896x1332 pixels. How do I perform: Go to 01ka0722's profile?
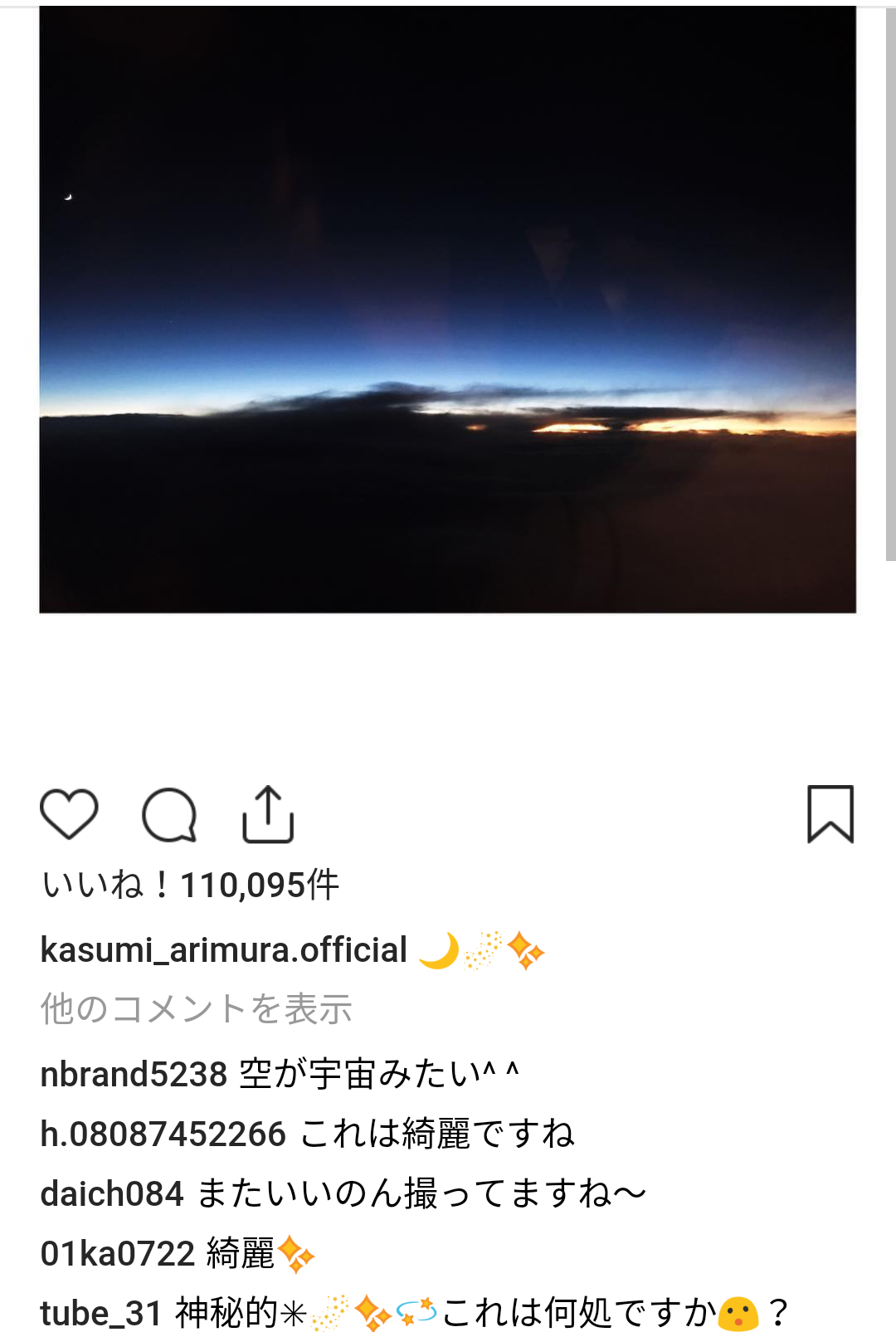click(x=118, y=1253)
